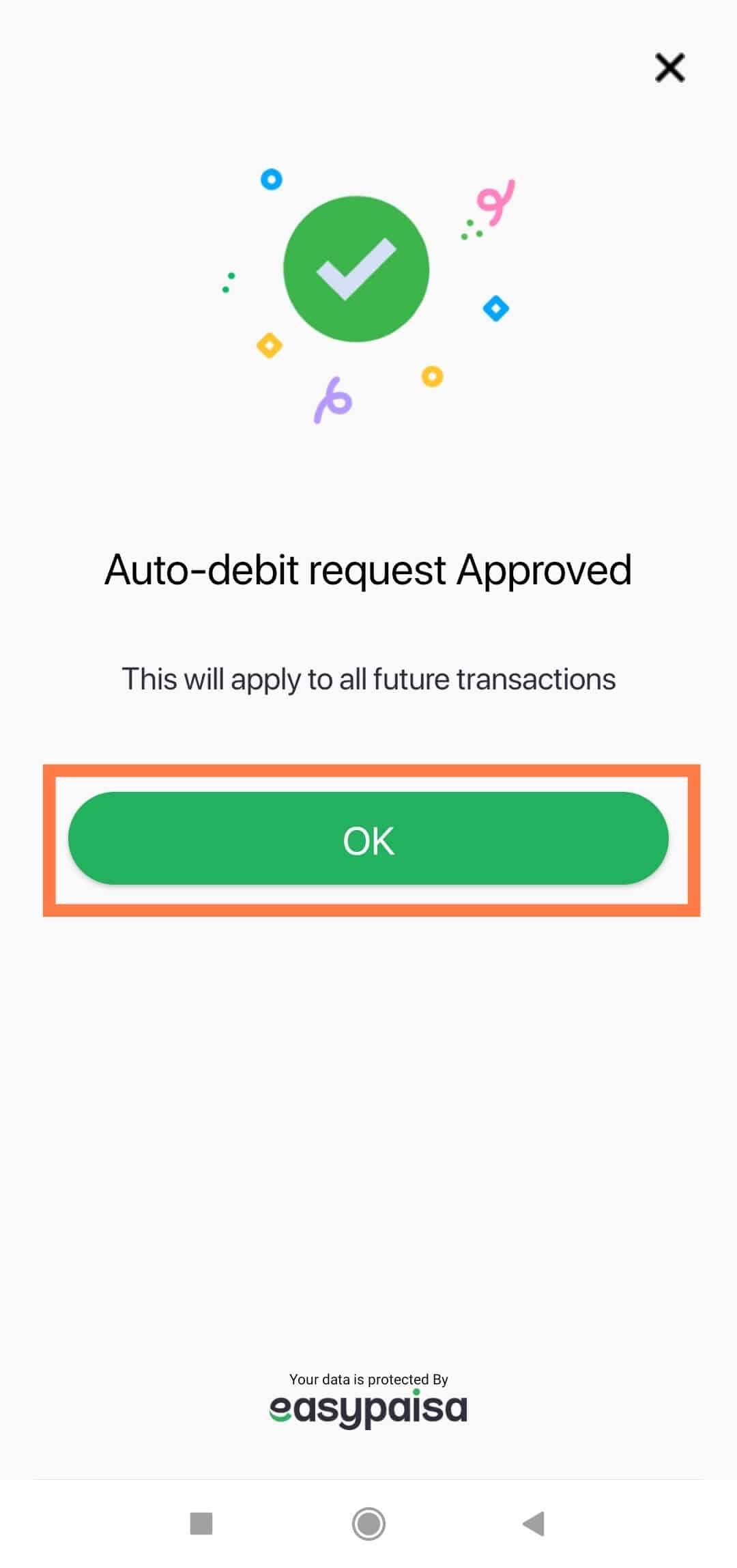
Task: Tap the green OK button
Action: (x=369, y=838)
